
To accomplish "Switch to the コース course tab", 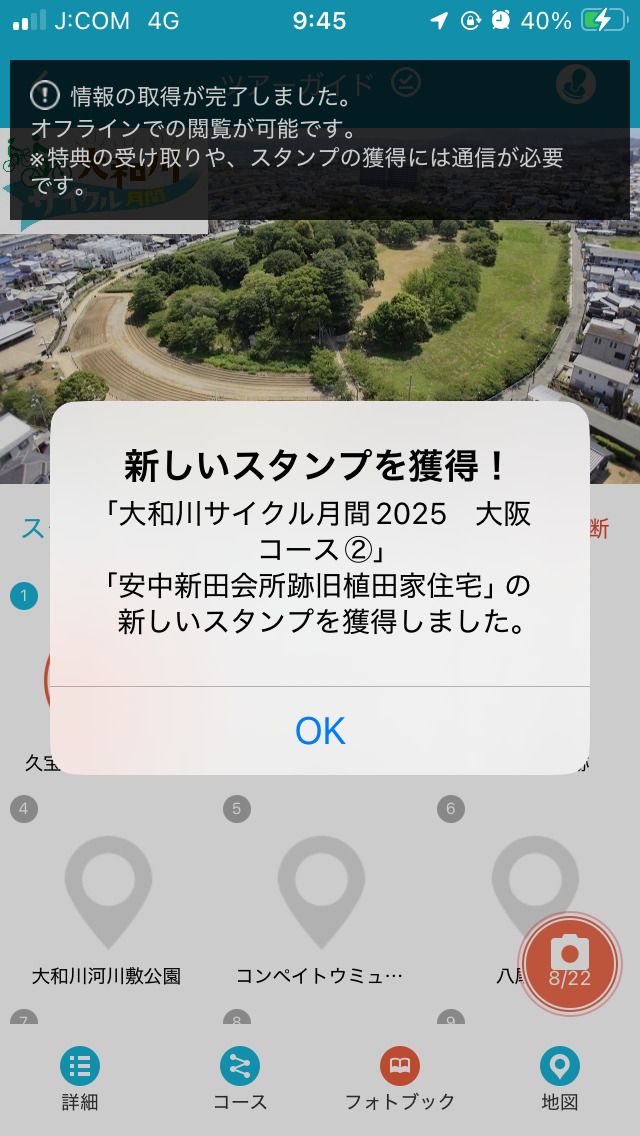I will (x=240, y=1079).
